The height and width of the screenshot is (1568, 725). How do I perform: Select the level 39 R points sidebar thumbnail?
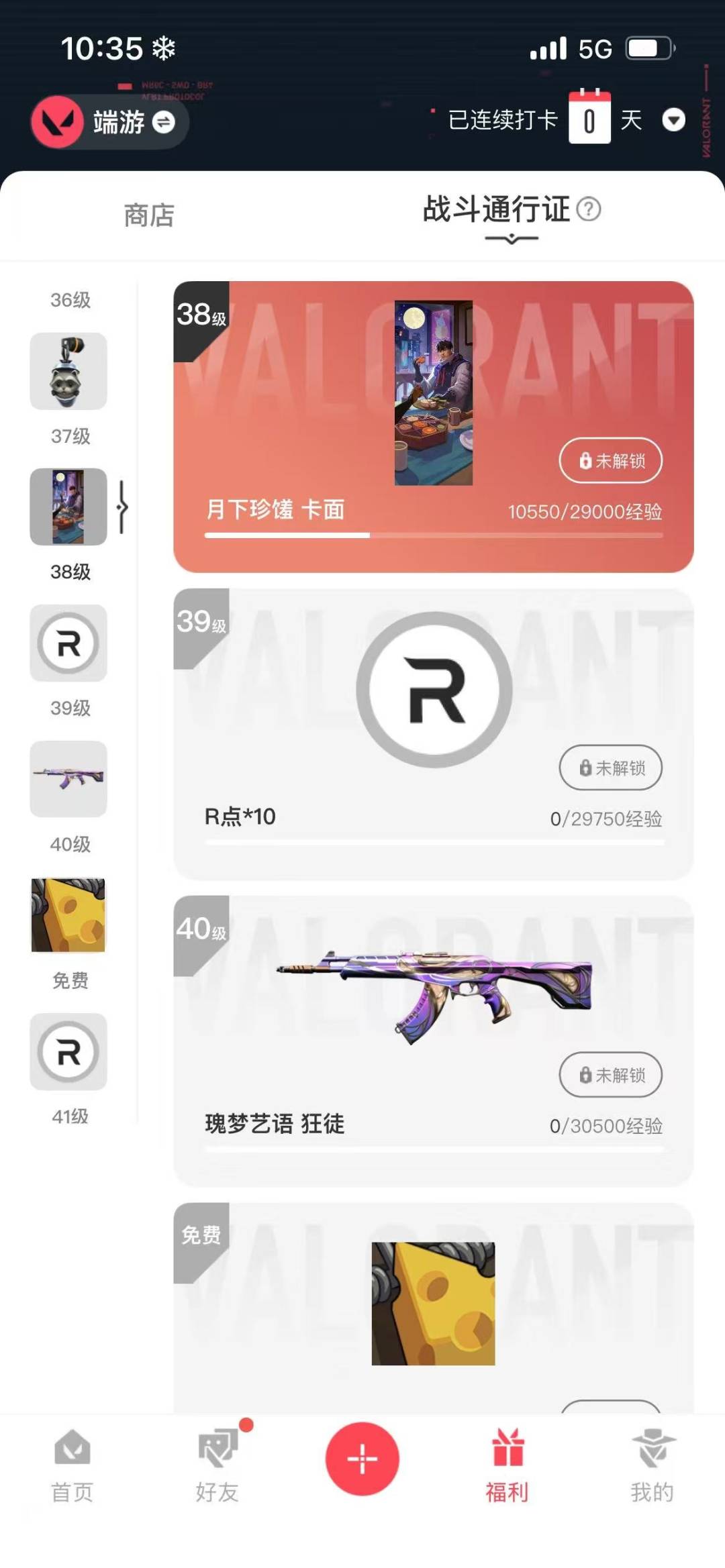coord(68,643)
